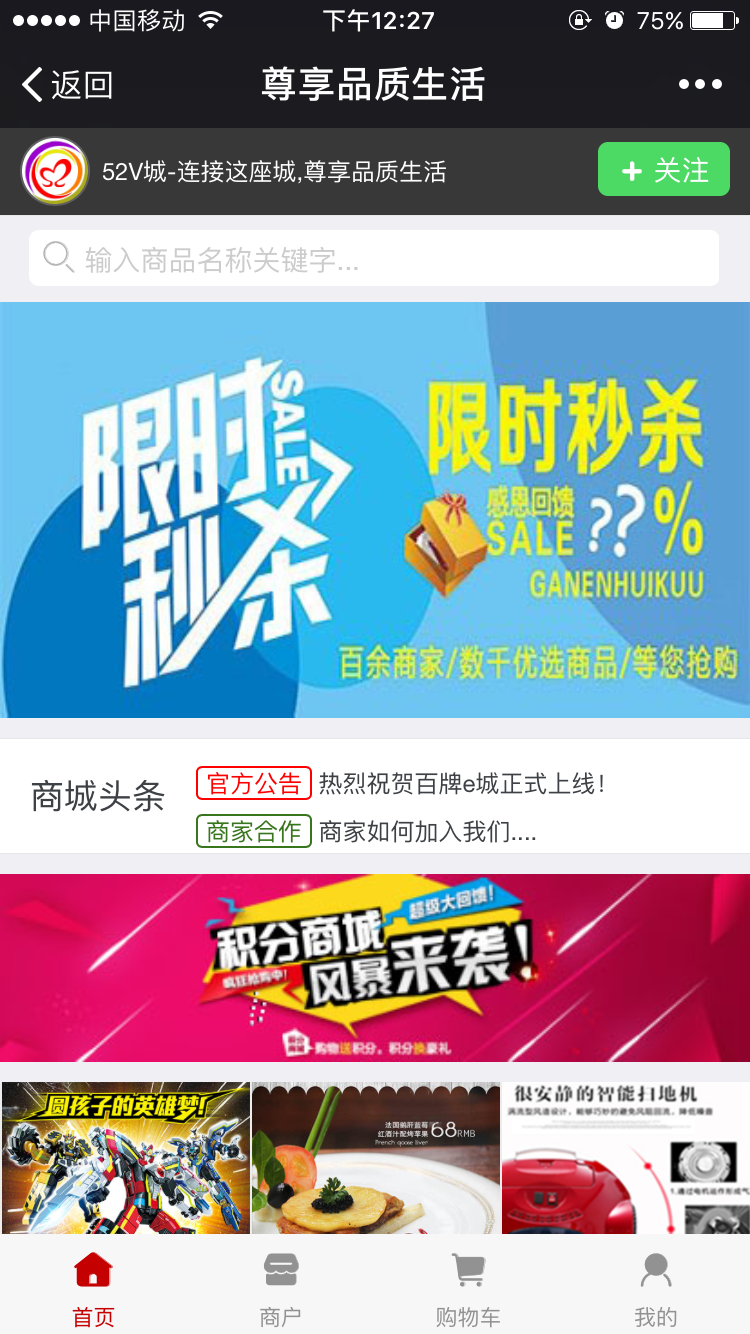Image resolution: width=750 pixels, height=1334 pixels.
Task: Switch to the 商户 tab
Action: 280,1289
